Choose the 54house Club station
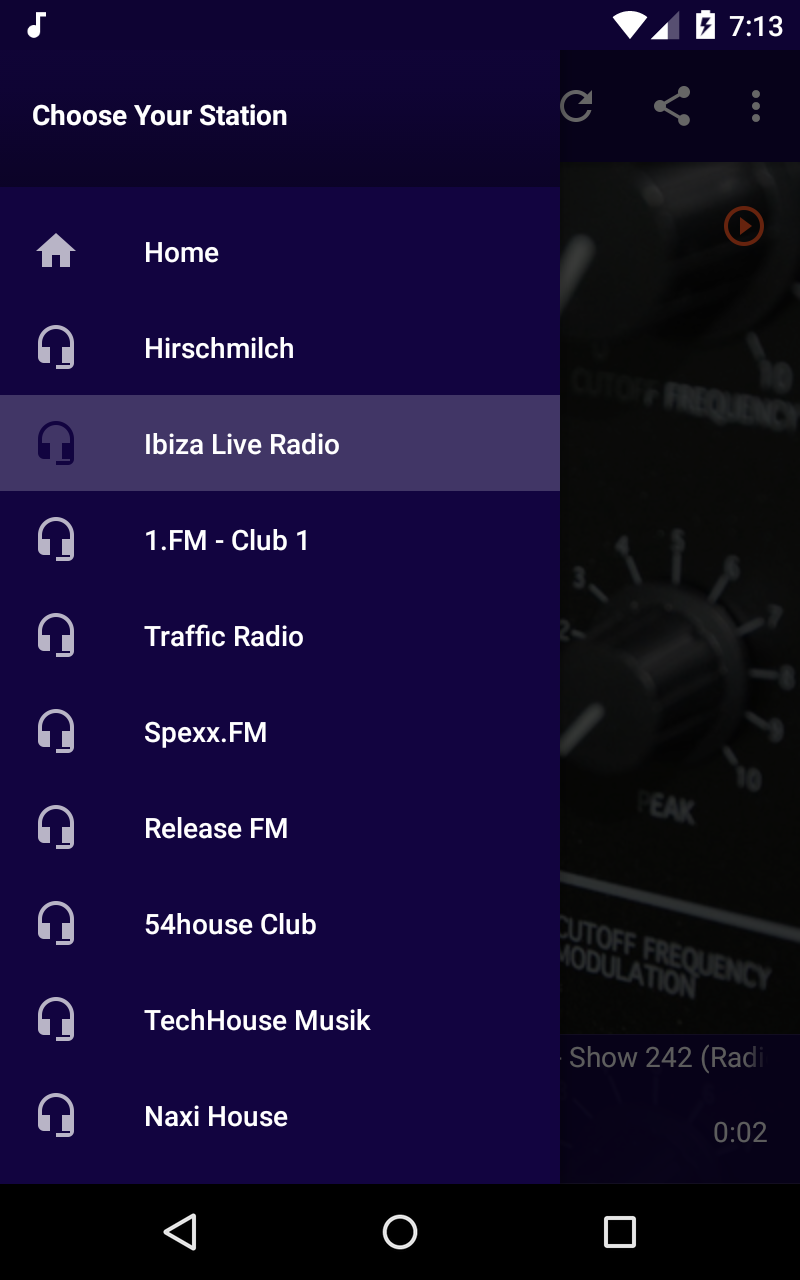 point(232,923)
